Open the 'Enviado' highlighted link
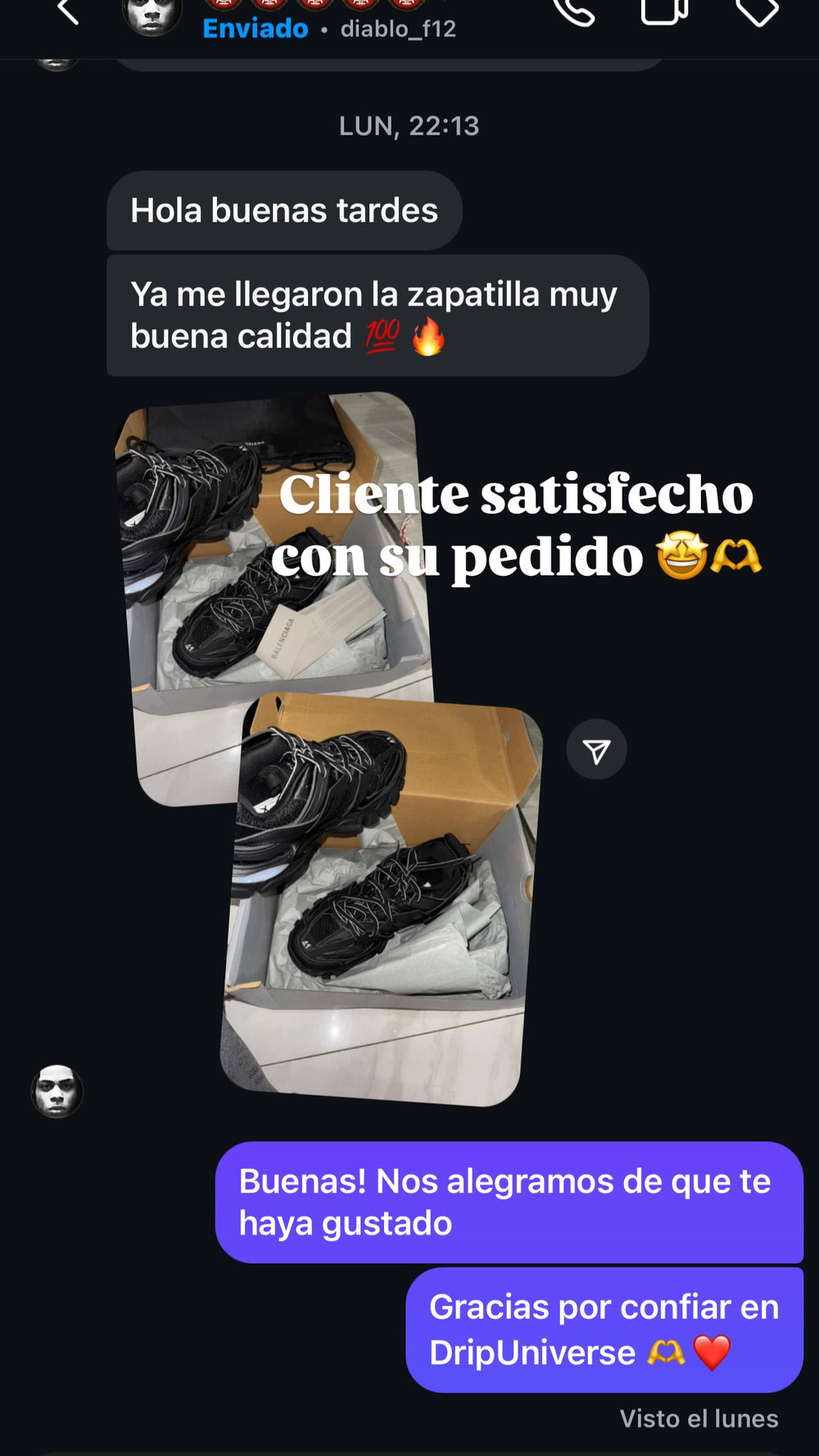819x1456 pixels. (x=255, y=29)
